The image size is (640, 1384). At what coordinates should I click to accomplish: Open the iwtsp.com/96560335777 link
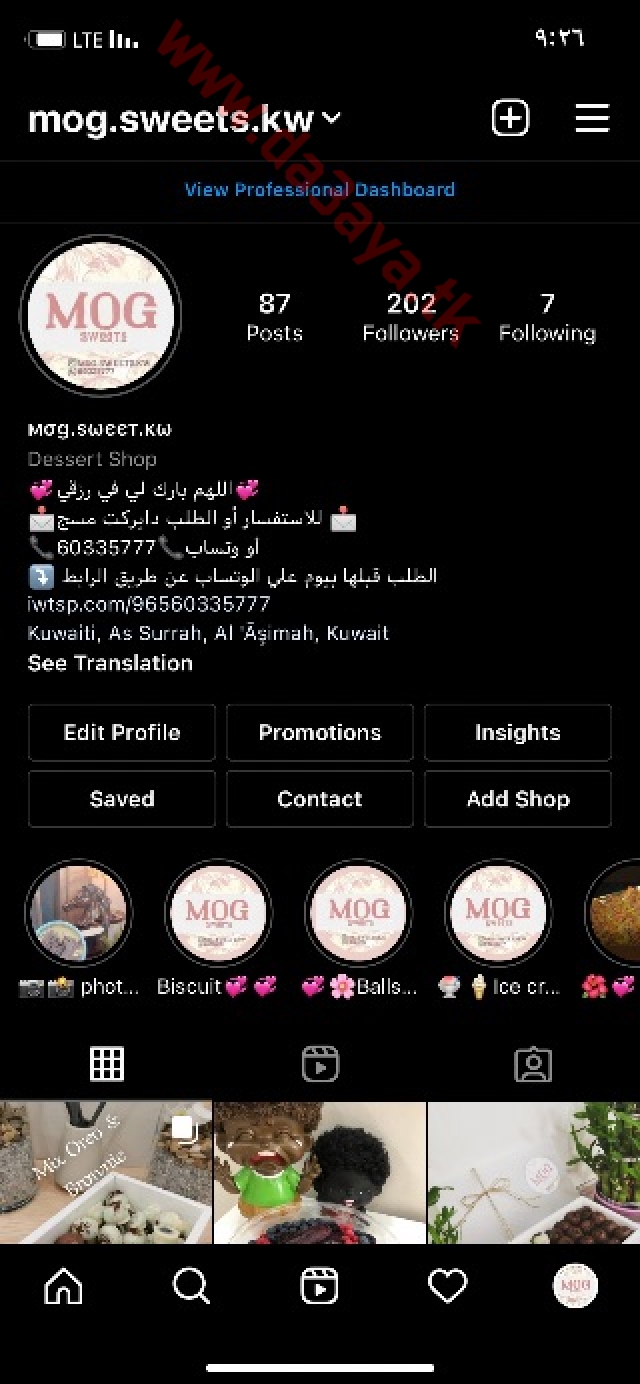click(x=148, y=605)
